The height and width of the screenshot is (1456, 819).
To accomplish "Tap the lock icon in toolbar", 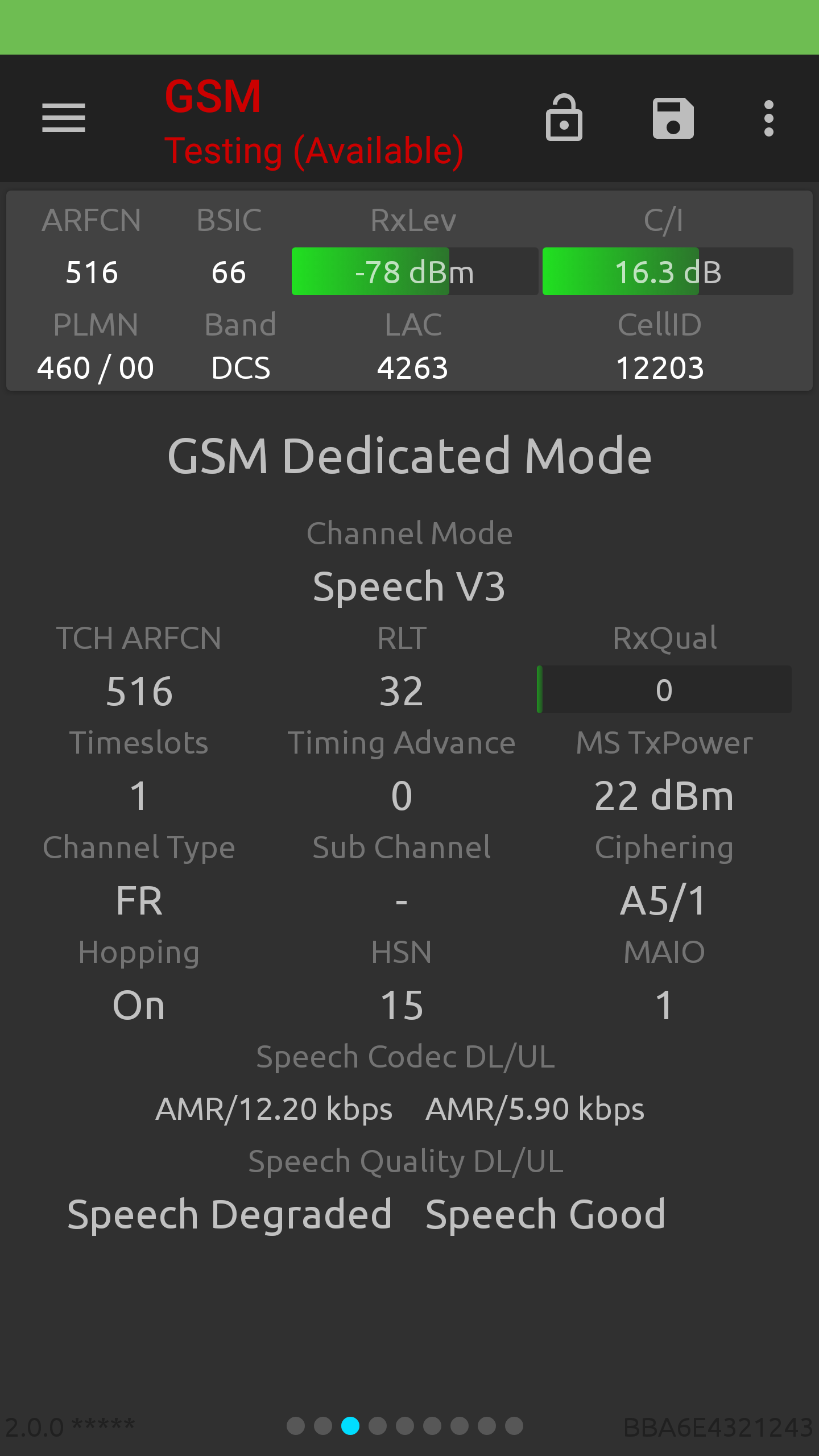I will coord(564,118).
